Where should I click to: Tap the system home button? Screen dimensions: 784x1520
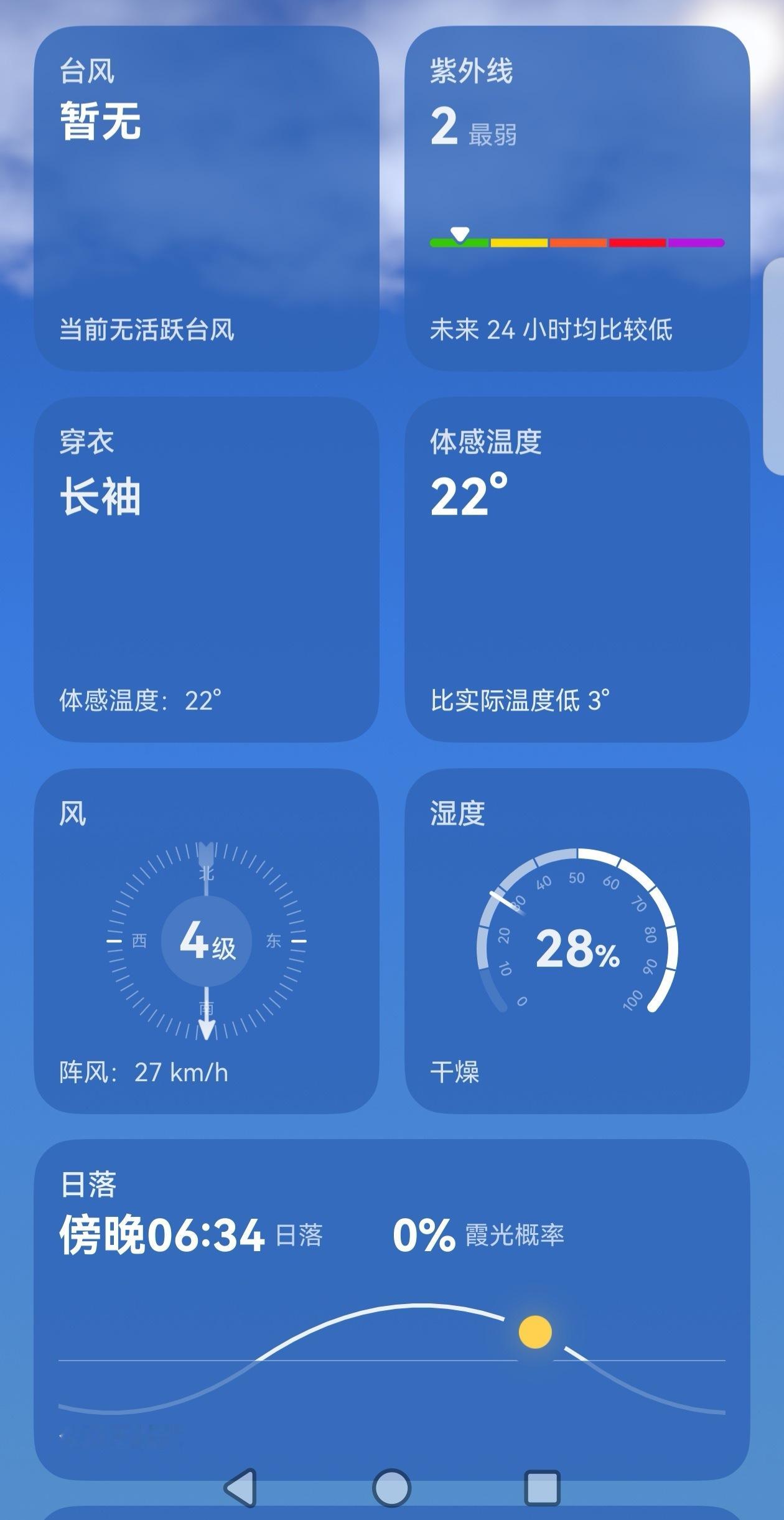coord(391,1488)
